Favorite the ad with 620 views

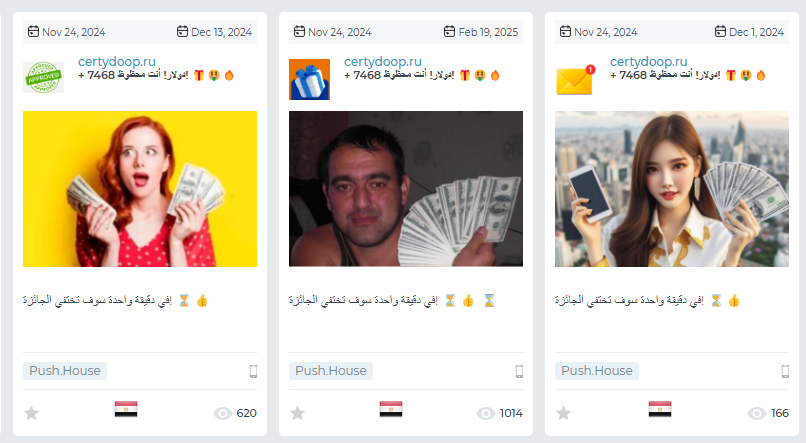(x=31, y=413)
